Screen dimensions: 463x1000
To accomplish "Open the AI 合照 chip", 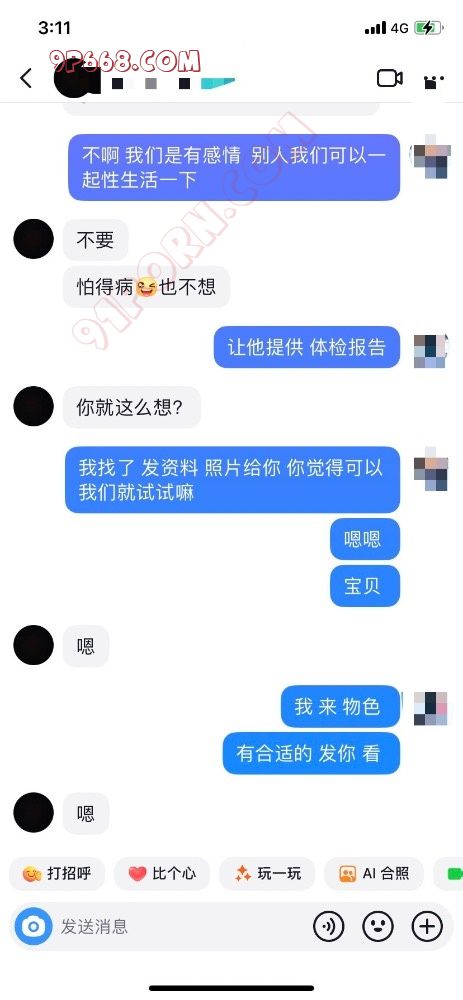I will [x=373, y=874].
